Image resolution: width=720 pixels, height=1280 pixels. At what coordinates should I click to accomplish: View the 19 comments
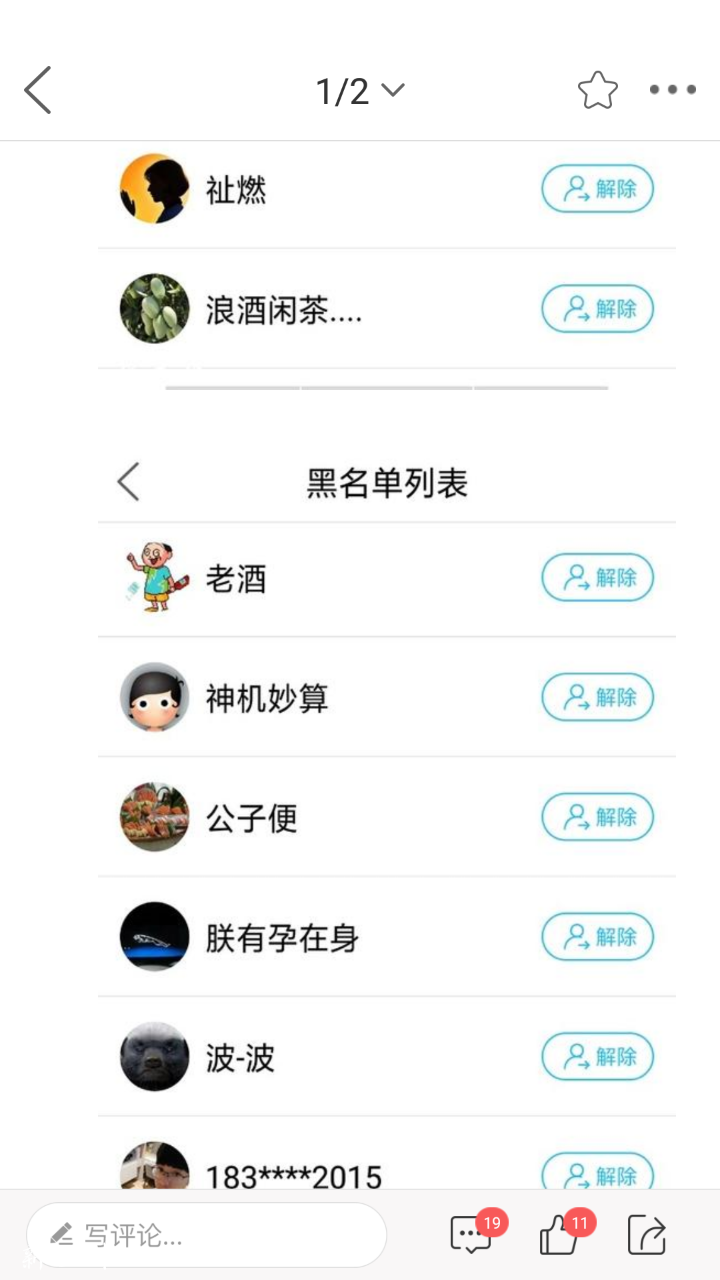tap(472, 1235)
